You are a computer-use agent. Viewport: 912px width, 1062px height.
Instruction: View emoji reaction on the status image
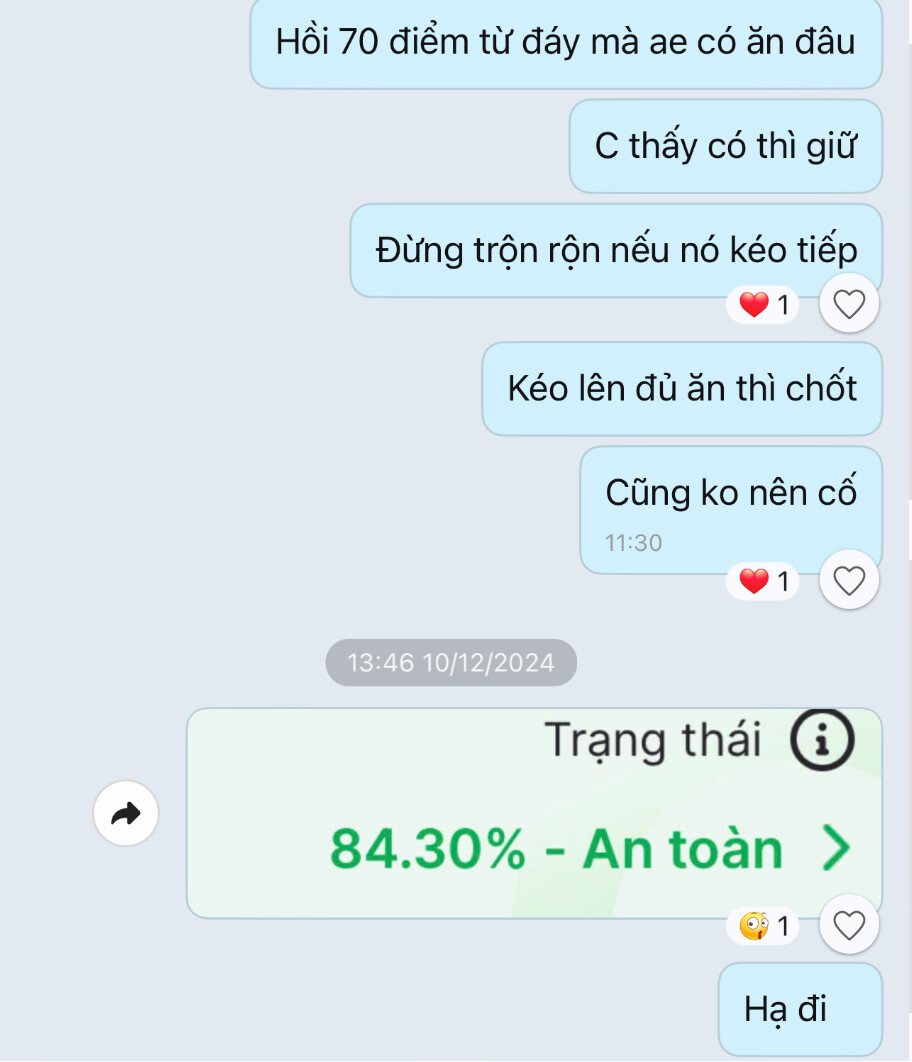click(764, 927)
